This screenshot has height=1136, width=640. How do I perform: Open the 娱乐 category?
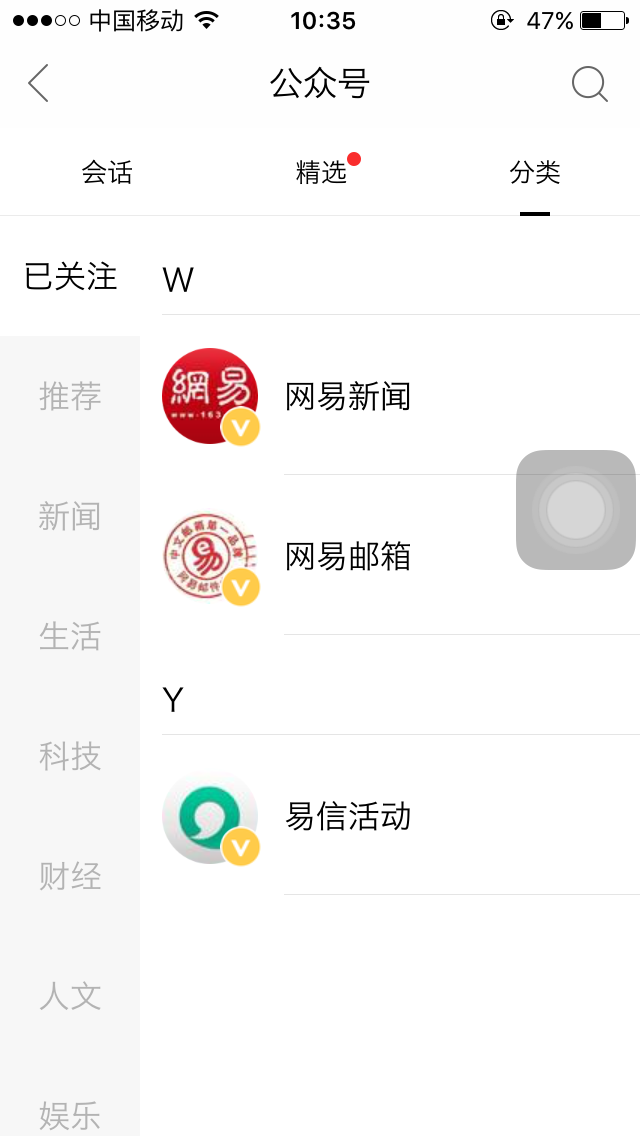tap(70, 1116)
